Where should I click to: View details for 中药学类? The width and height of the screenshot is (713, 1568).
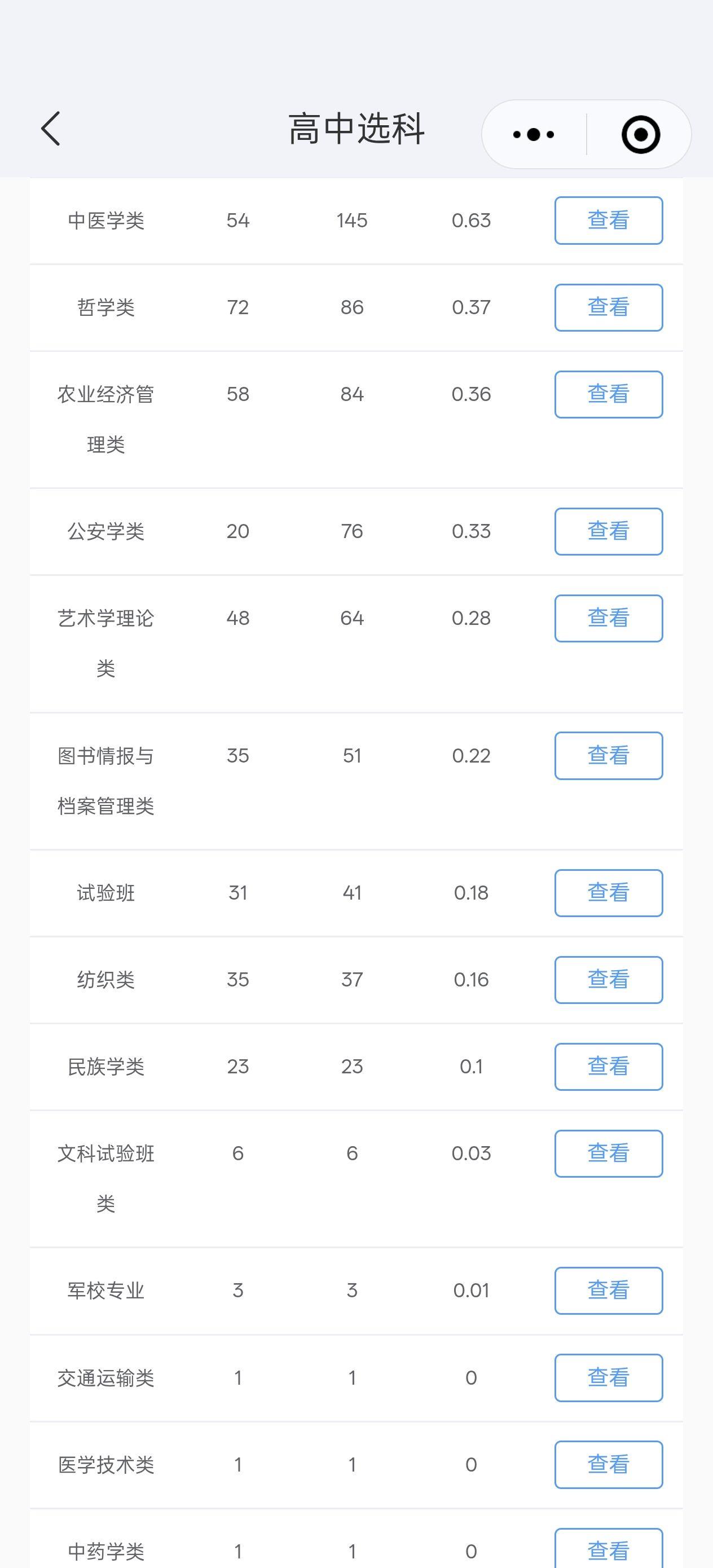pyautogui.click(x=608, y=1549)
